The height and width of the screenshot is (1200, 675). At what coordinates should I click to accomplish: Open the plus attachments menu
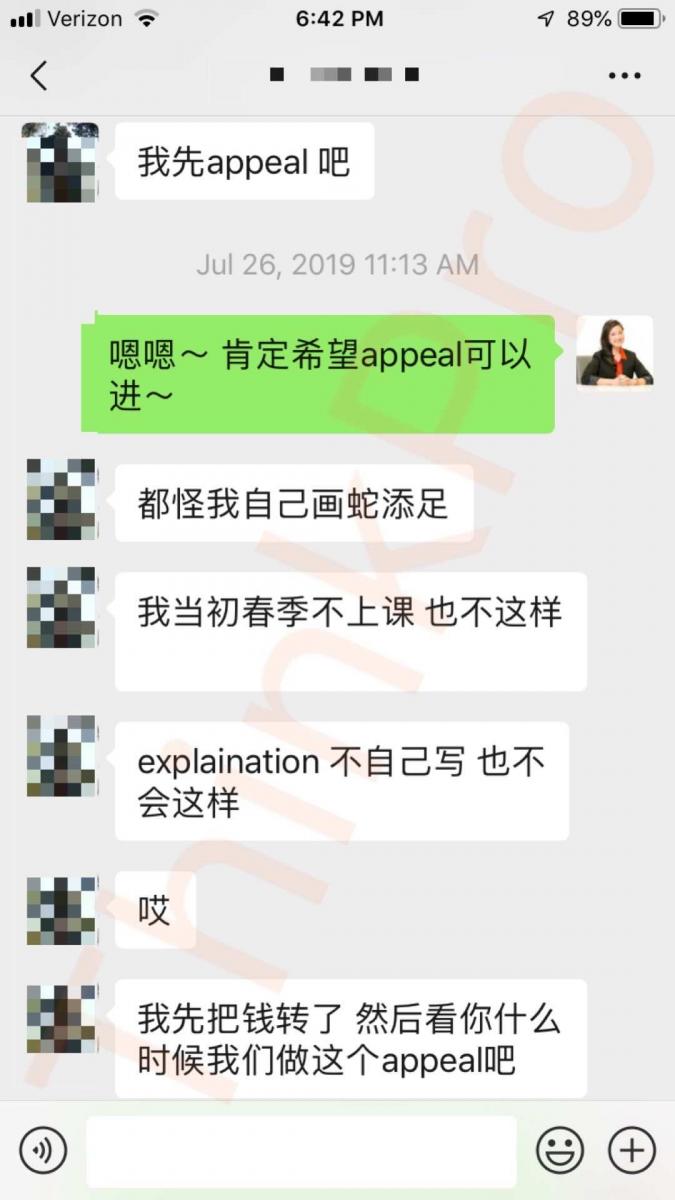[632, 1150]
